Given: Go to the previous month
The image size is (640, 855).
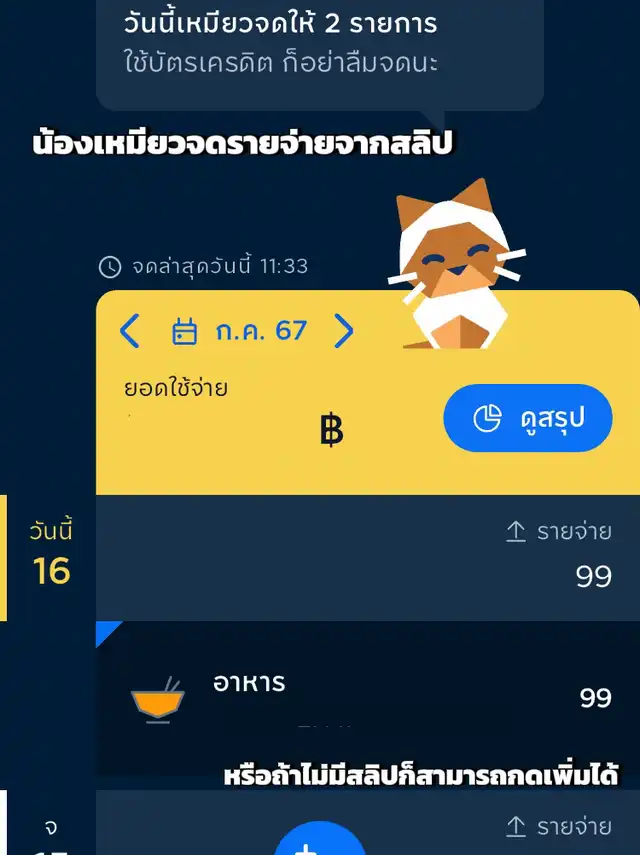Looking at the screenshot, I should coord(130,331).
